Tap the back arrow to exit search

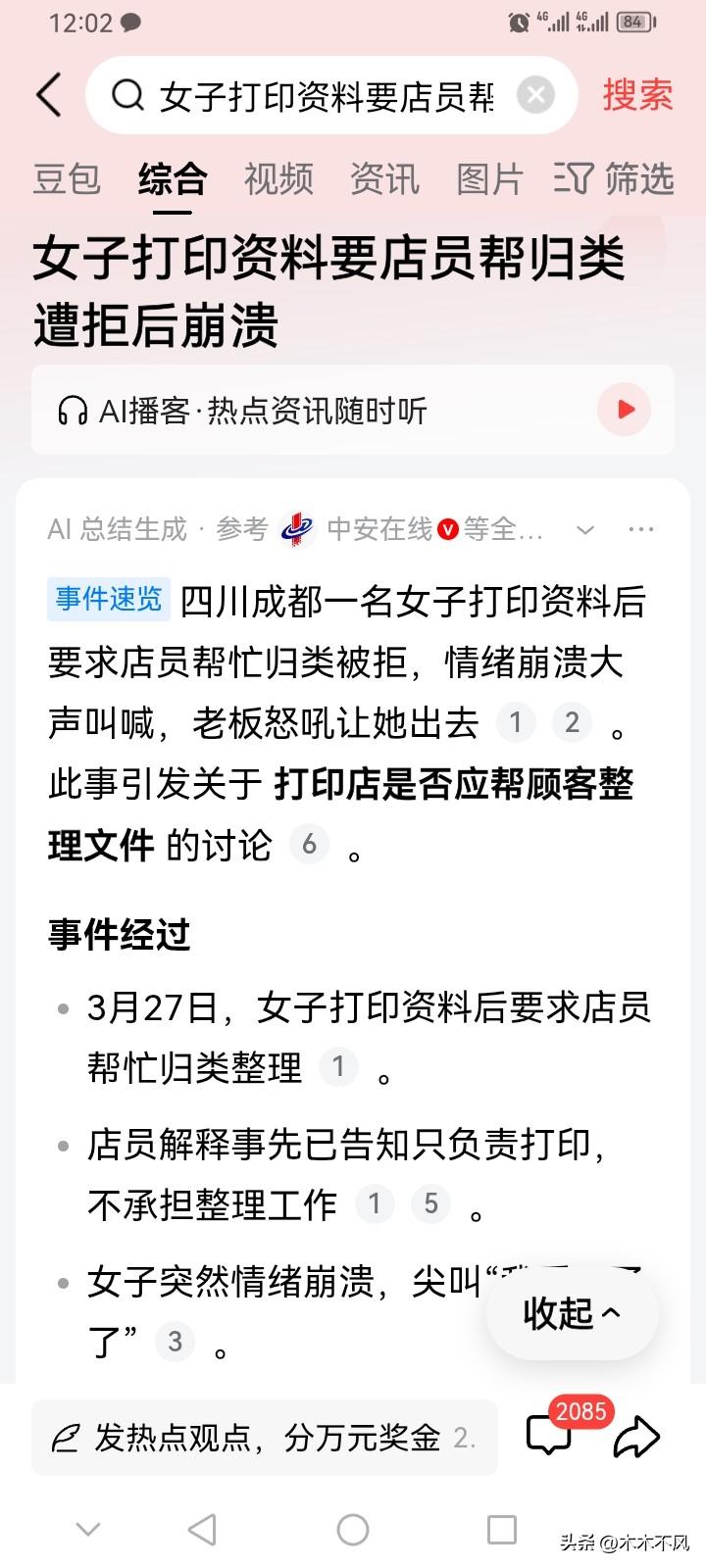[47, 95]
